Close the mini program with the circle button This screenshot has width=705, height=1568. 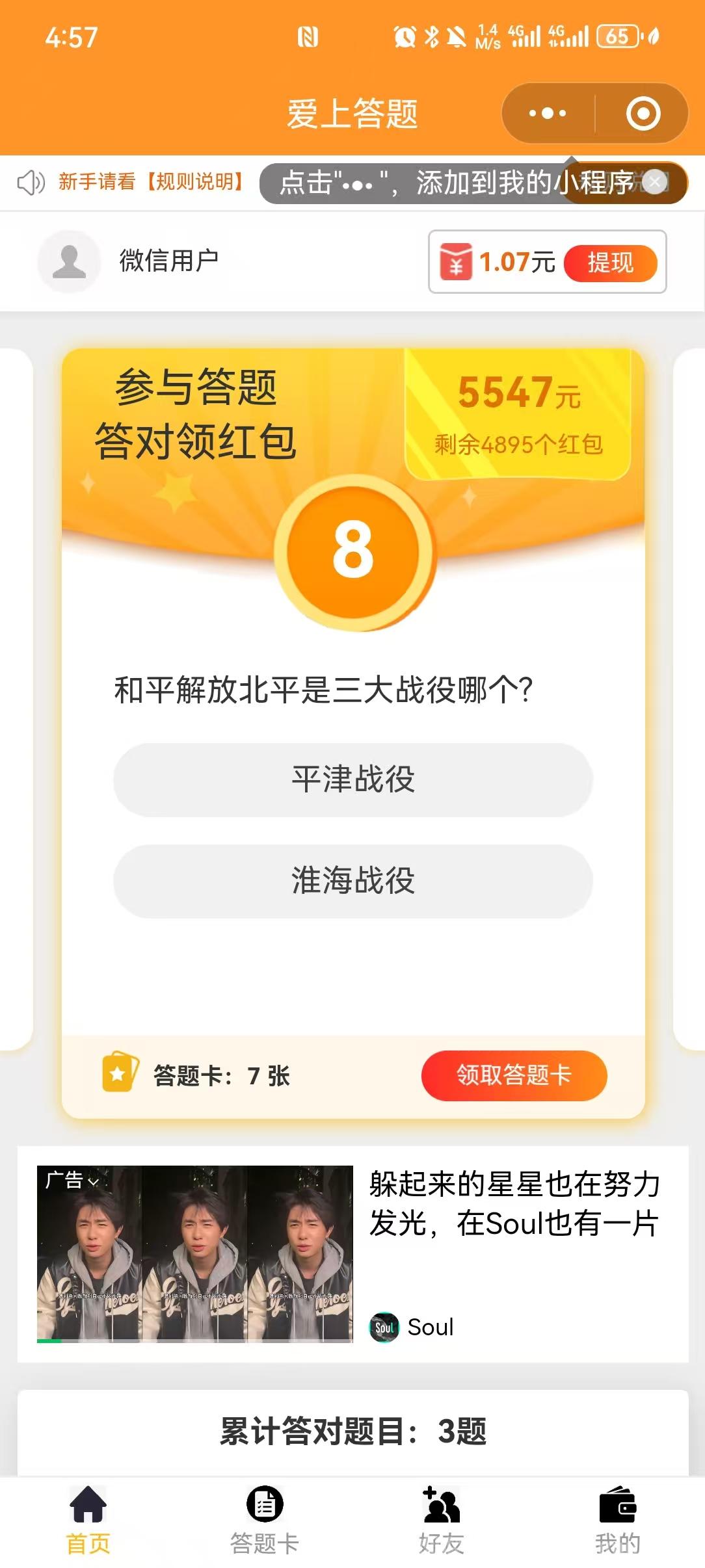pos(643,114)
